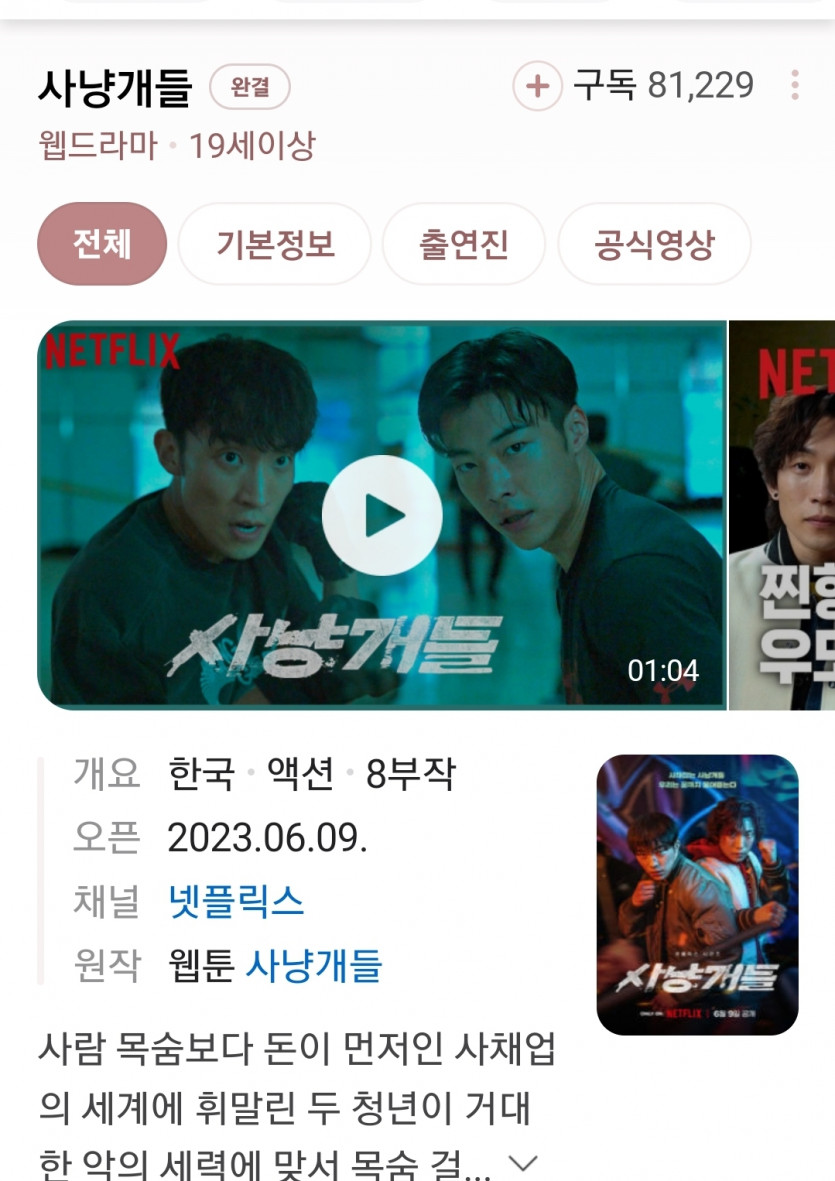The height and width of the screenshot is (1181, 835).
Task: Expand the full synopsis text
Action: pyautogui.click(x=523, y=1163)
